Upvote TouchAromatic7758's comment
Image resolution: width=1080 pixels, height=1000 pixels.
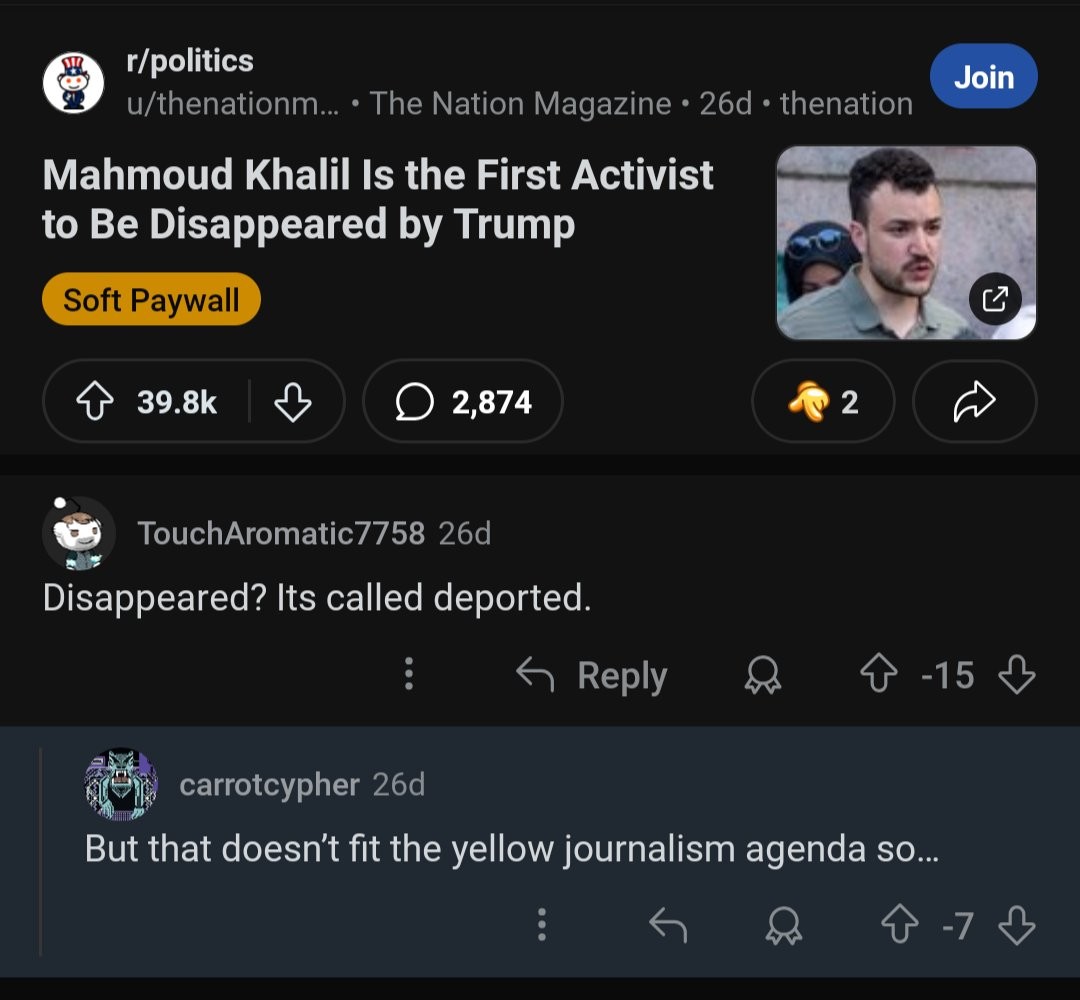point(879,676)
